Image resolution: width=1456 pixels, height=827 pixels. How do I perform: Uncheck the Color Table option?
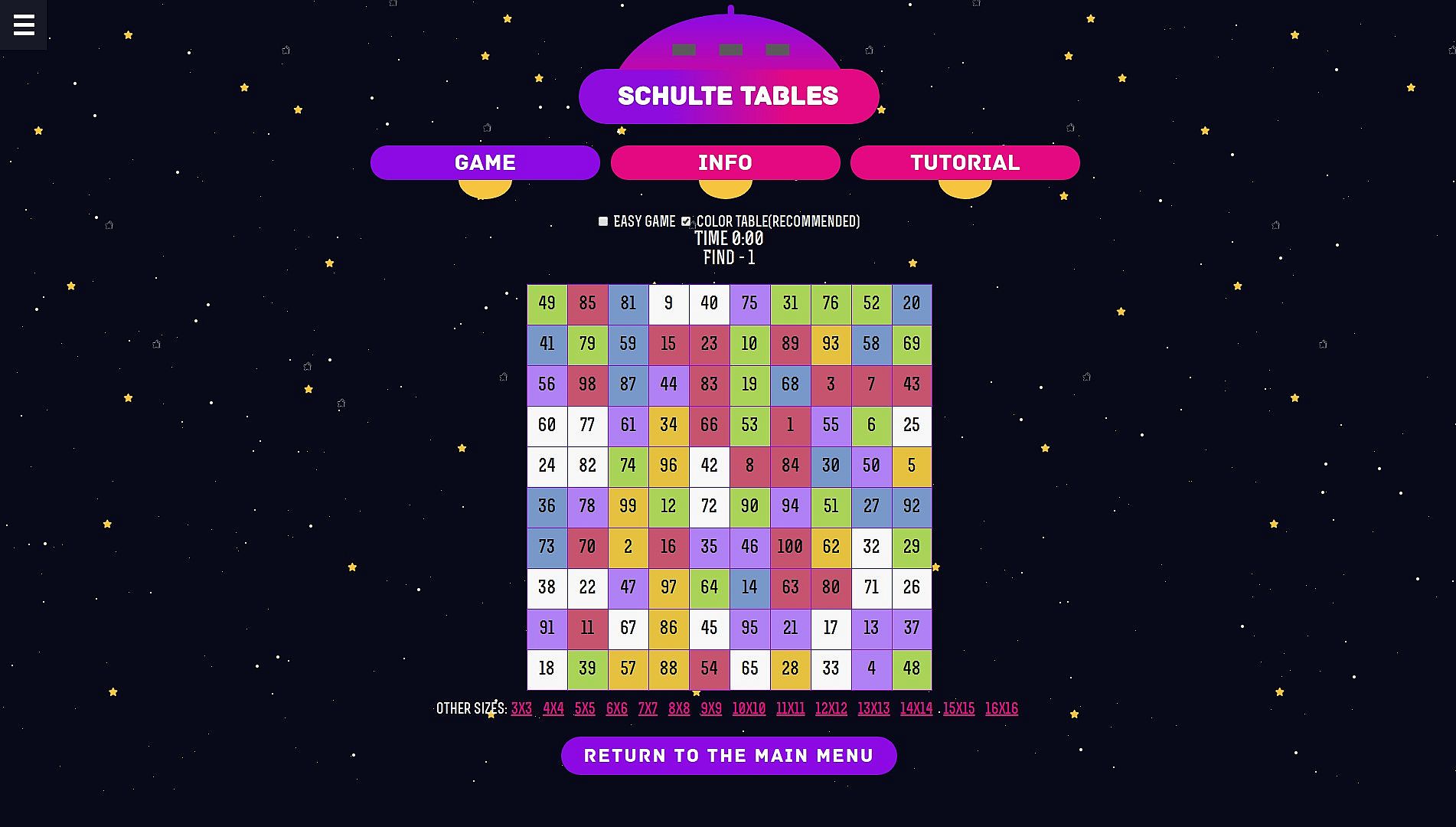point(686,221)
